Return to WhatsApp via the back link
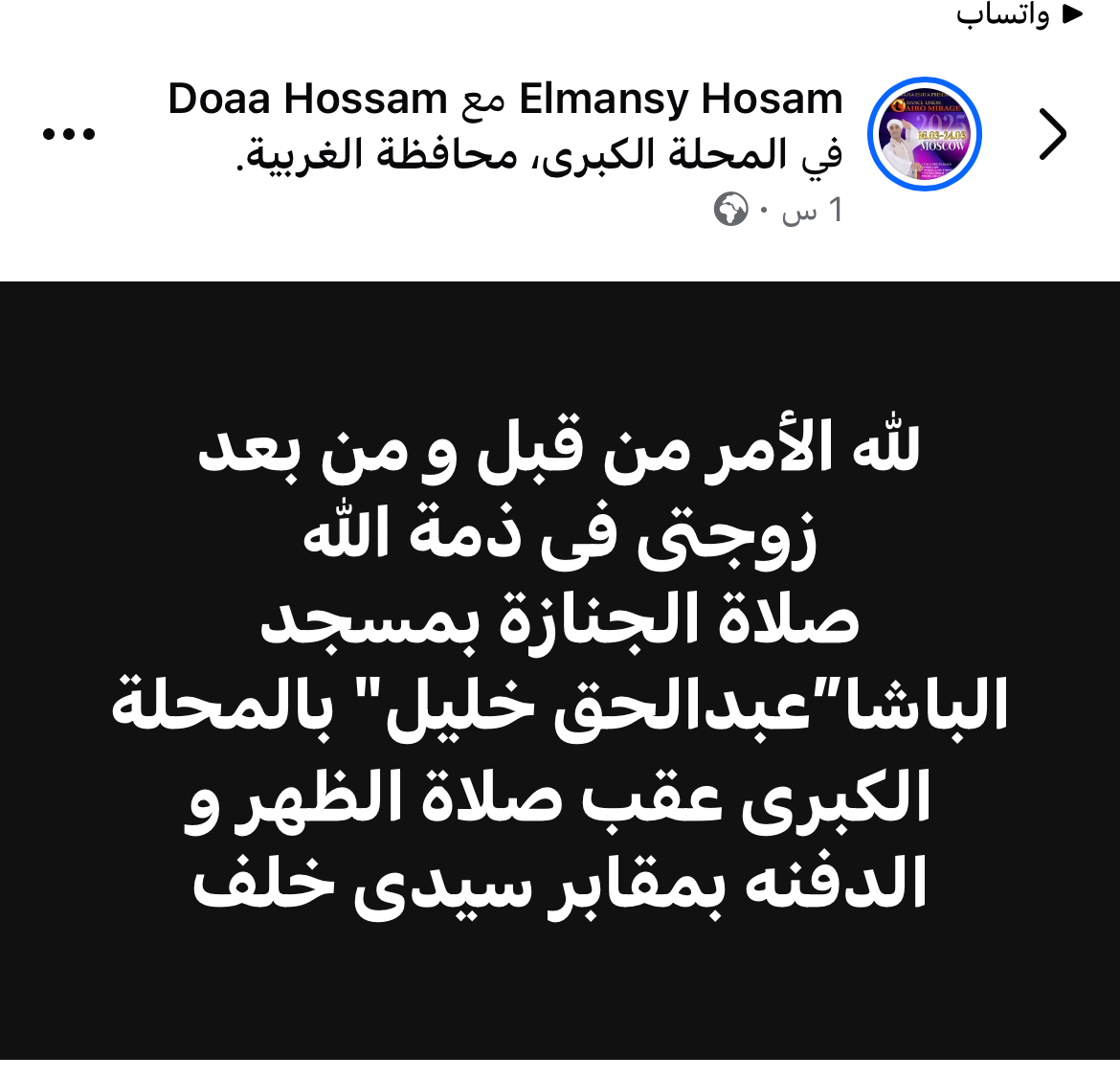The height and width of the screenshot is (1078, 1120). pos(1019,15)
